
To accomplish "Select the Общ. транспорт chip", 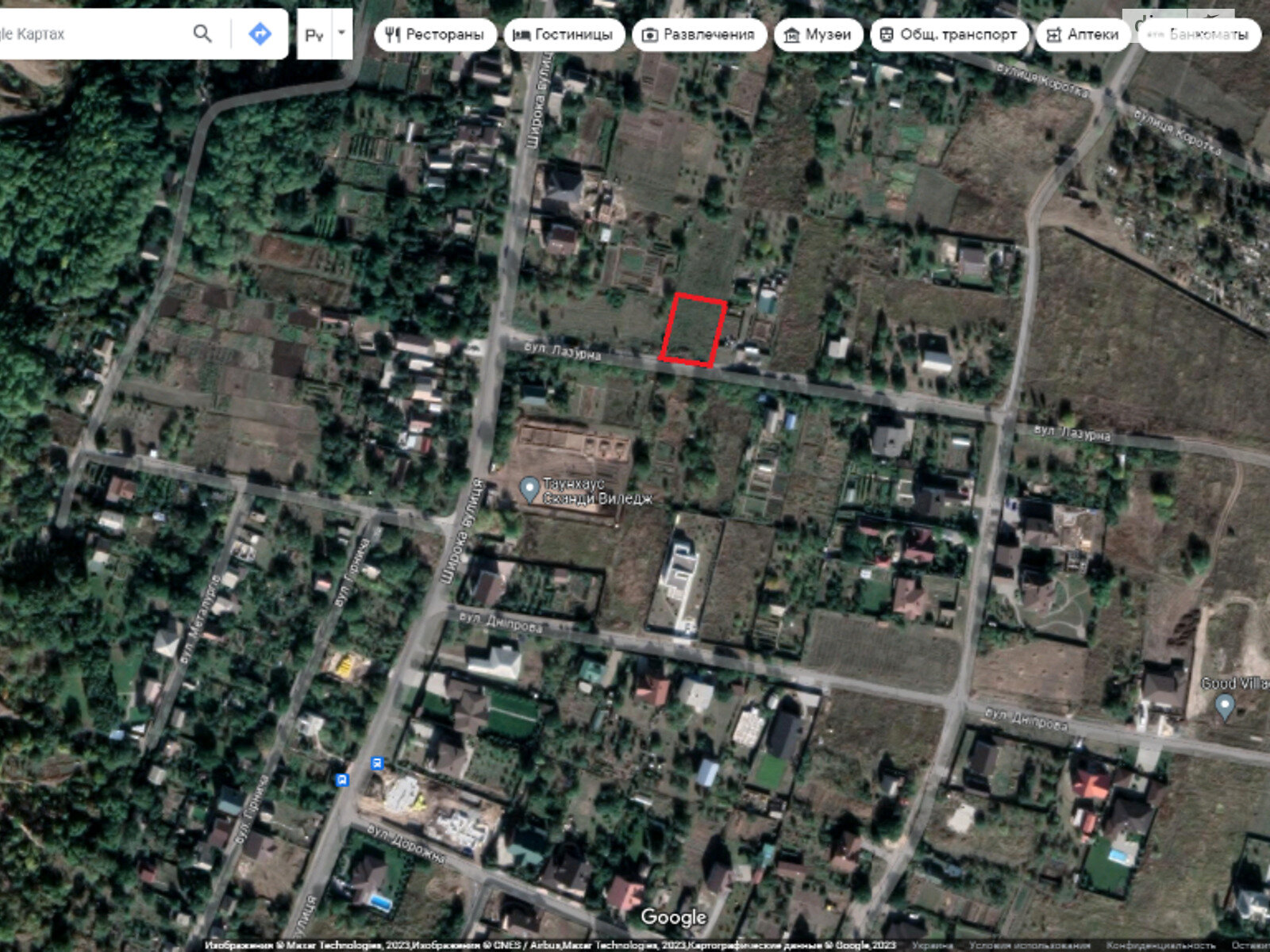I will click(x=949, y=35).
